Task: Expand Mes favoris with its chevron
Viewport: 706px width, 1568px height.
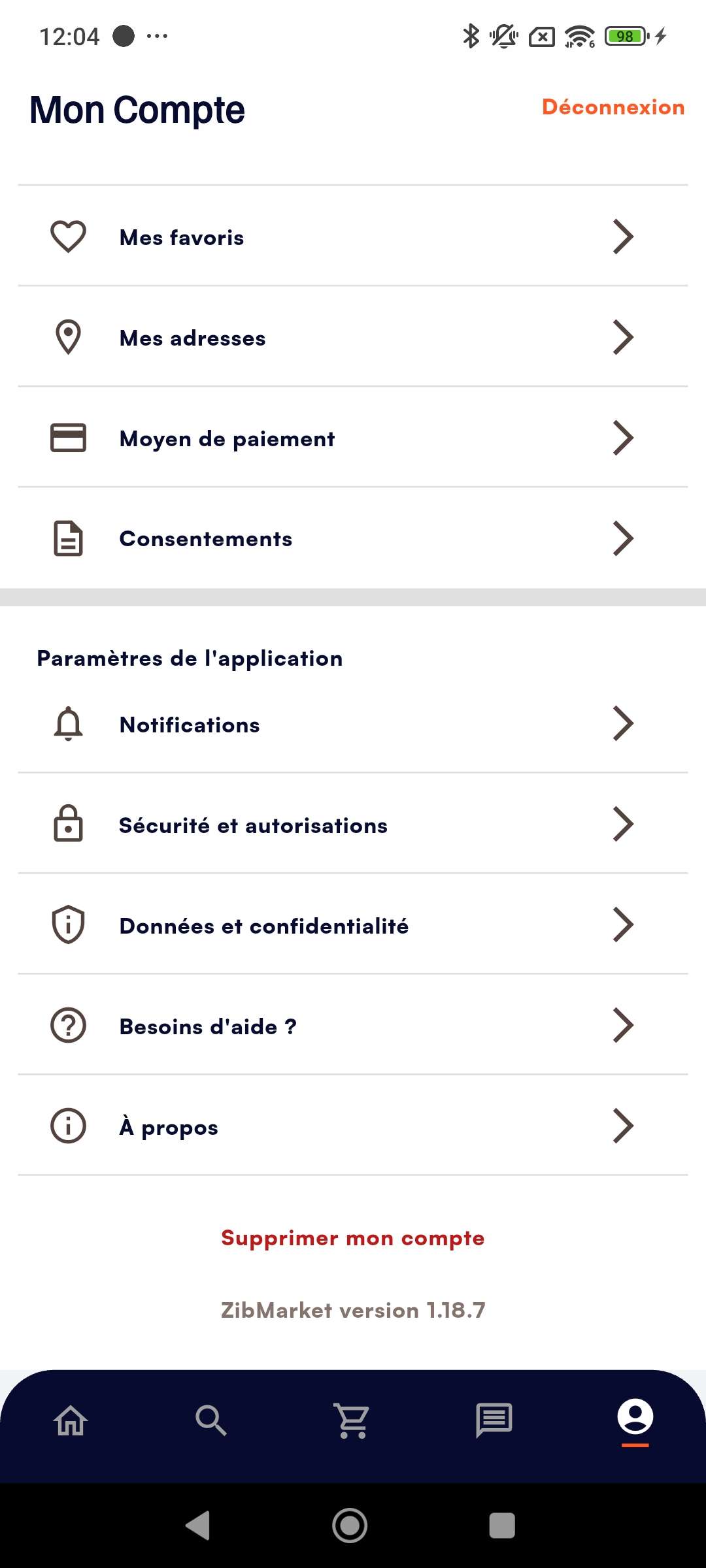Action: coord(623,237)
